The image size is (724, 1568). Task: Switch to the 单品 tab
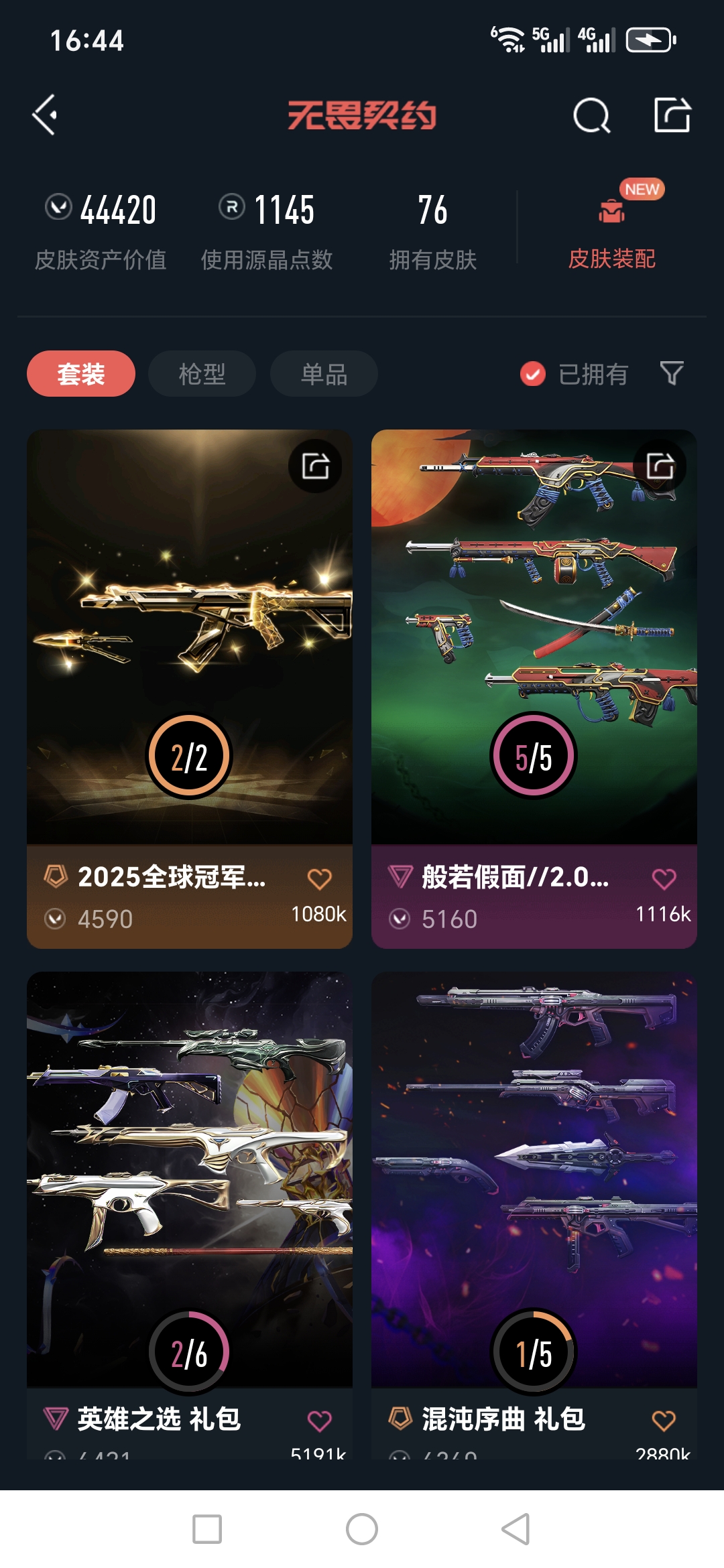(x=324, y=373)
